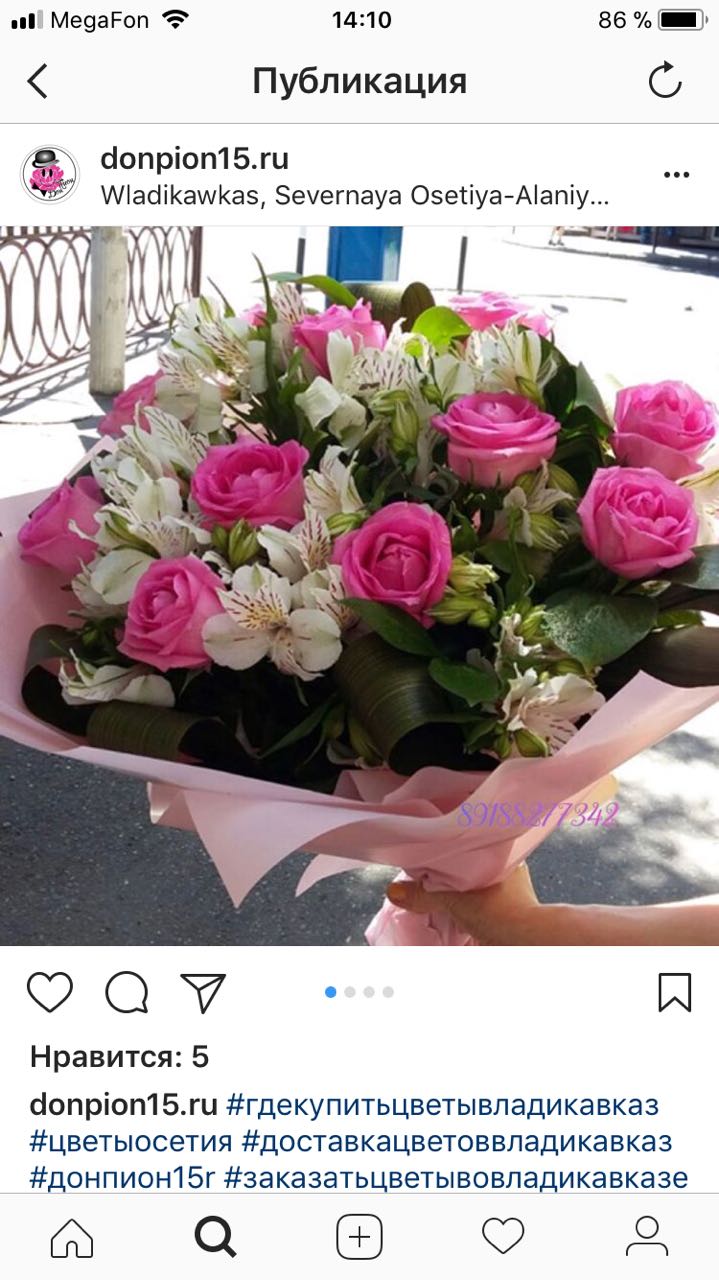This screenshot has height=1280, width=719.
Task: Save the post to bookmarks
Action: point(675,992)
